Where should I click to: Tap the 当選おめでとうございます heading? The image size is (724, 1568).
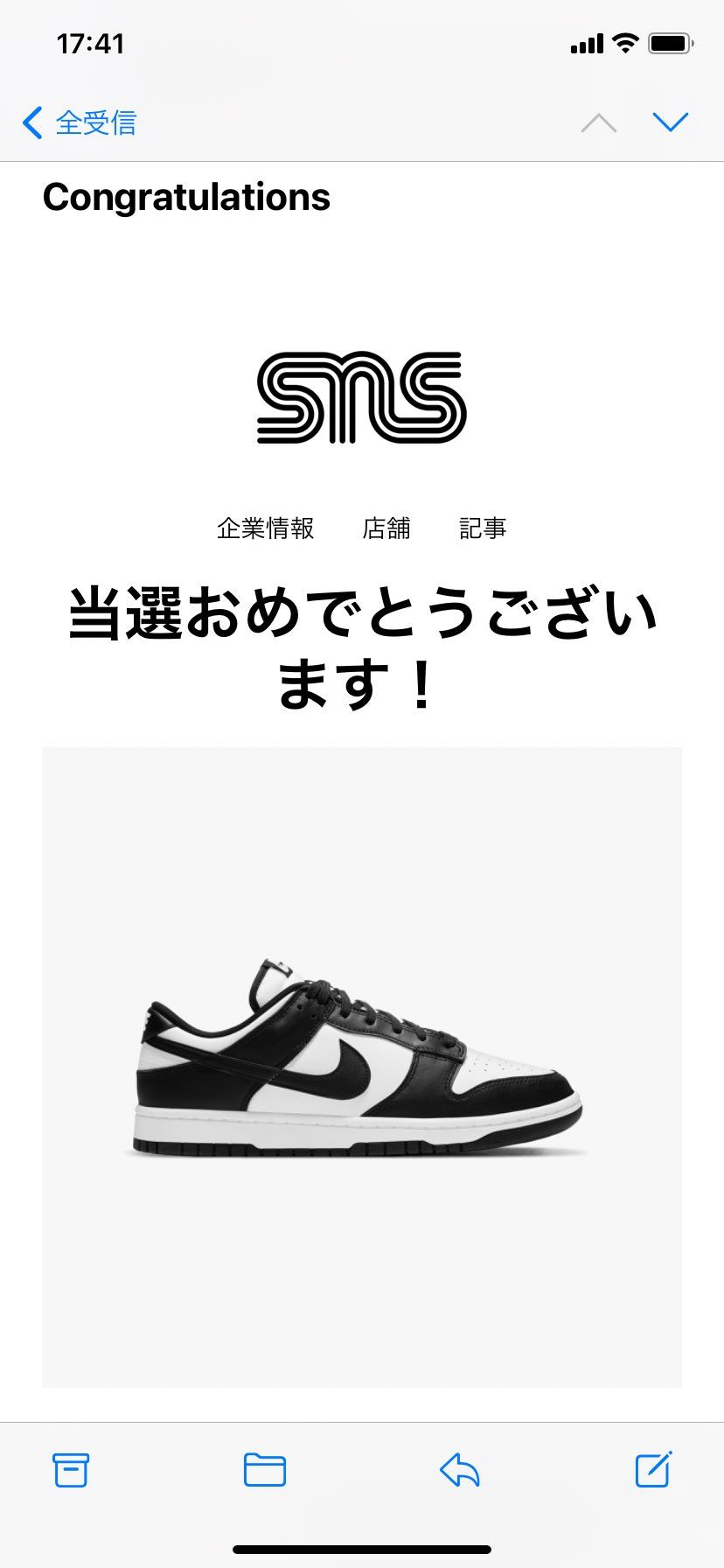[x=362, y=643]
